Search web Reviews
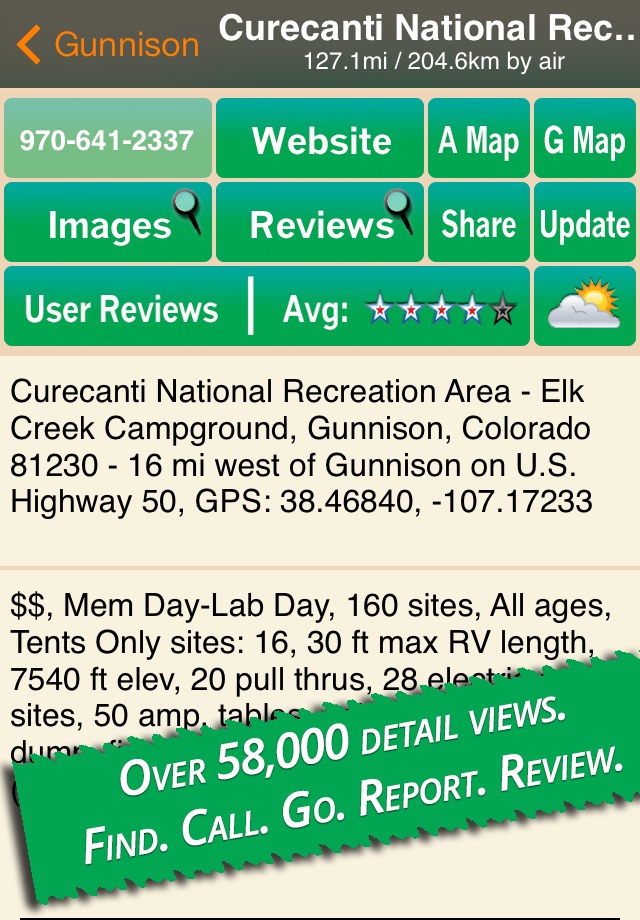This screenshot has height=920, width=640. [321, 223]
